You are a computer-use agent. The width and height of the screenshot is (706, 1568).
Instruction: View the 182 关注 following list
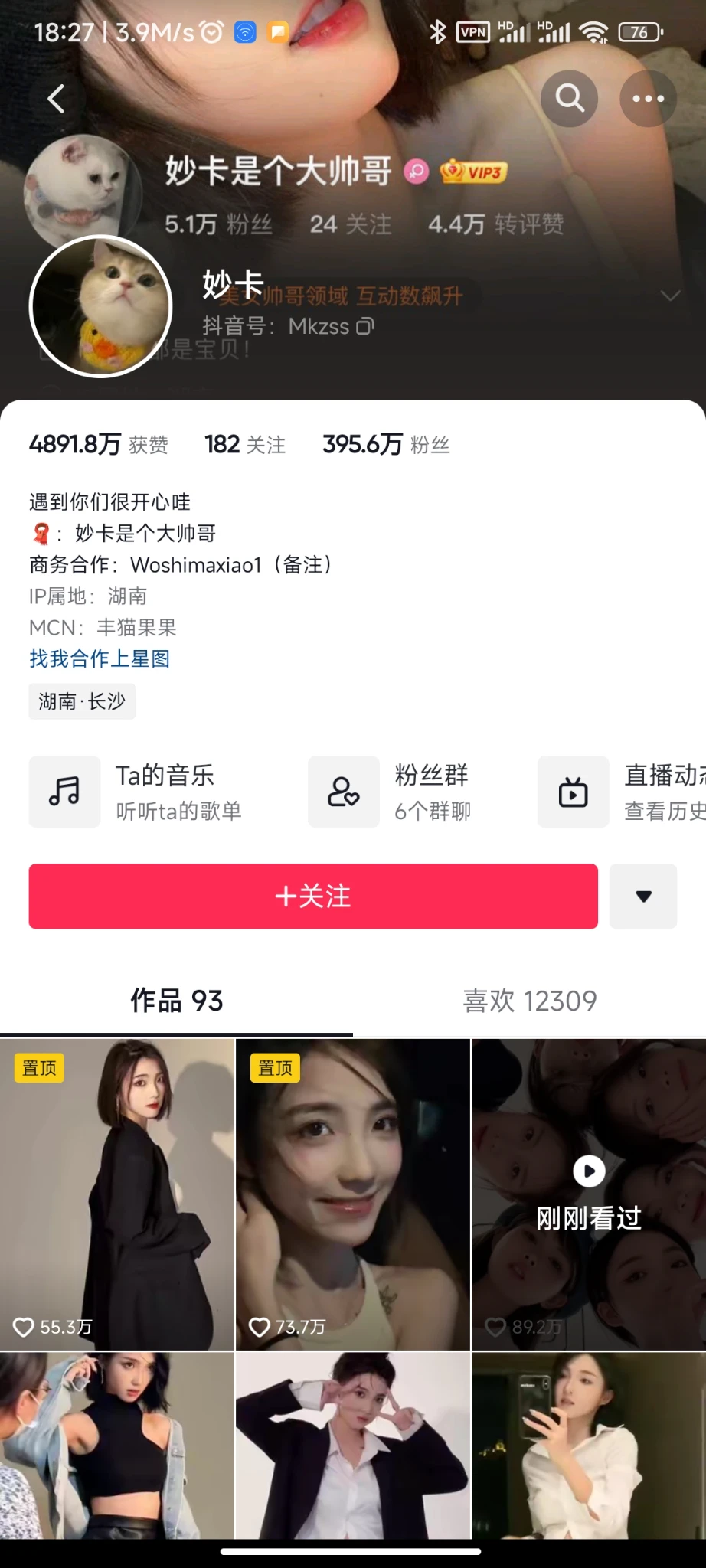(x=245, y=444)
